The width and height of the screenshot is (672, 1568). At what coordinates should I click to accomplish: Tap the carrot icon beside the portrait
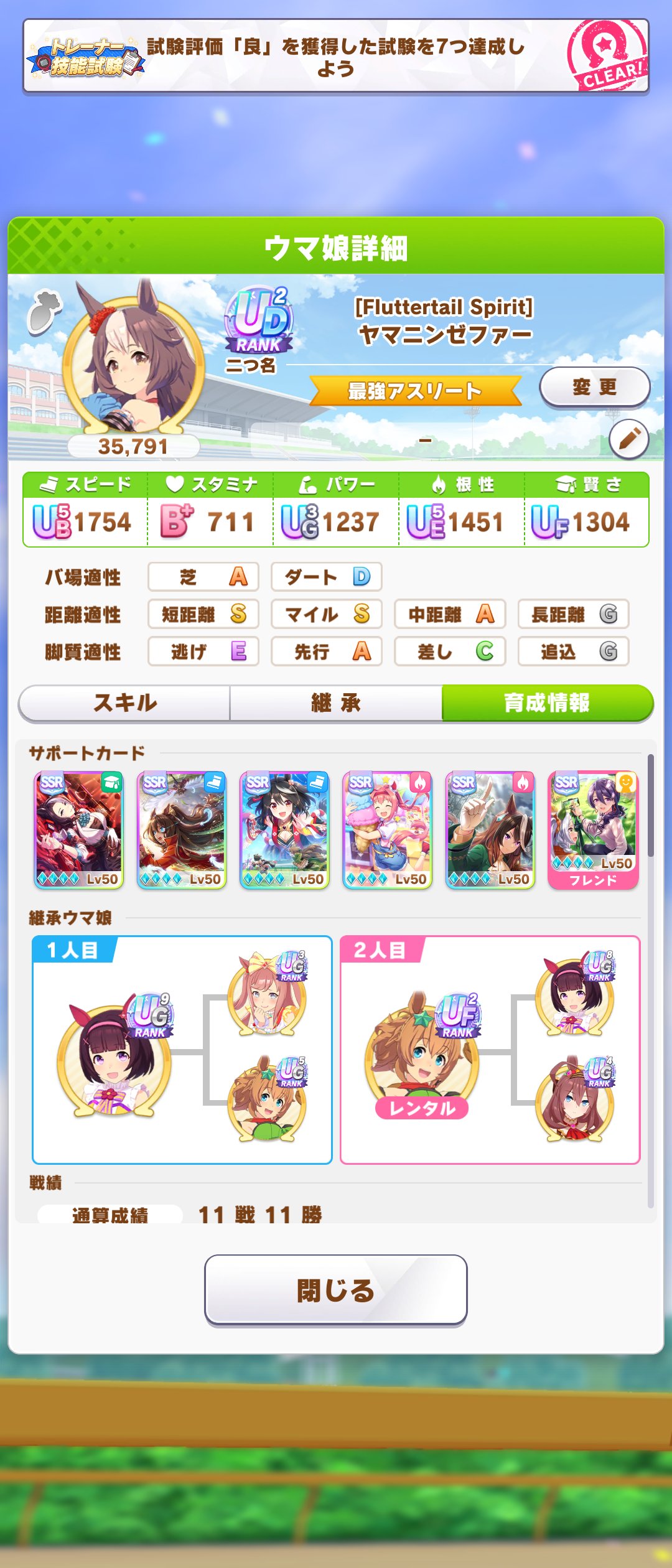44,311
